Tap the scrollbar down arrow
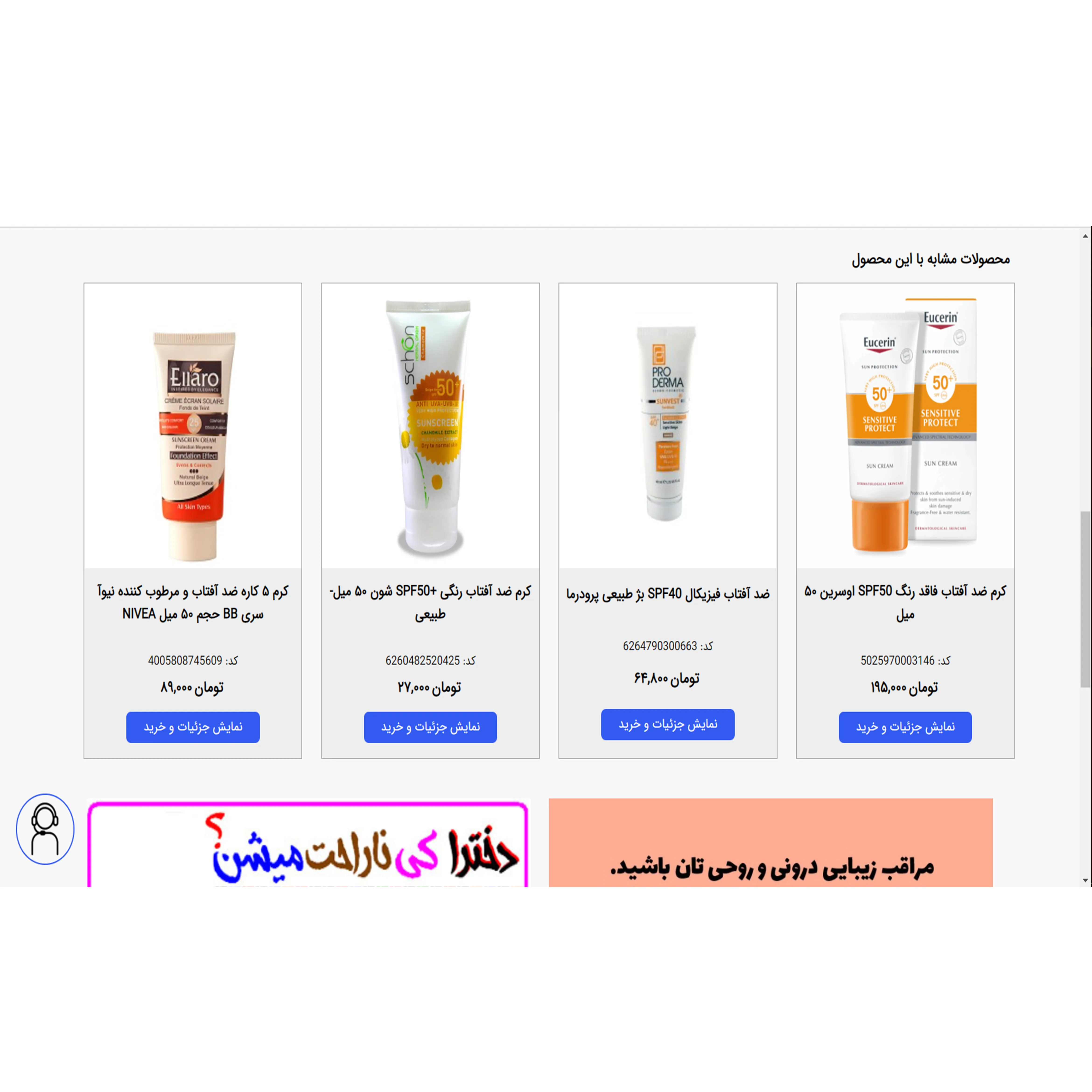The width and height of the screenshot is (1092, 1092). point(1085,880)
